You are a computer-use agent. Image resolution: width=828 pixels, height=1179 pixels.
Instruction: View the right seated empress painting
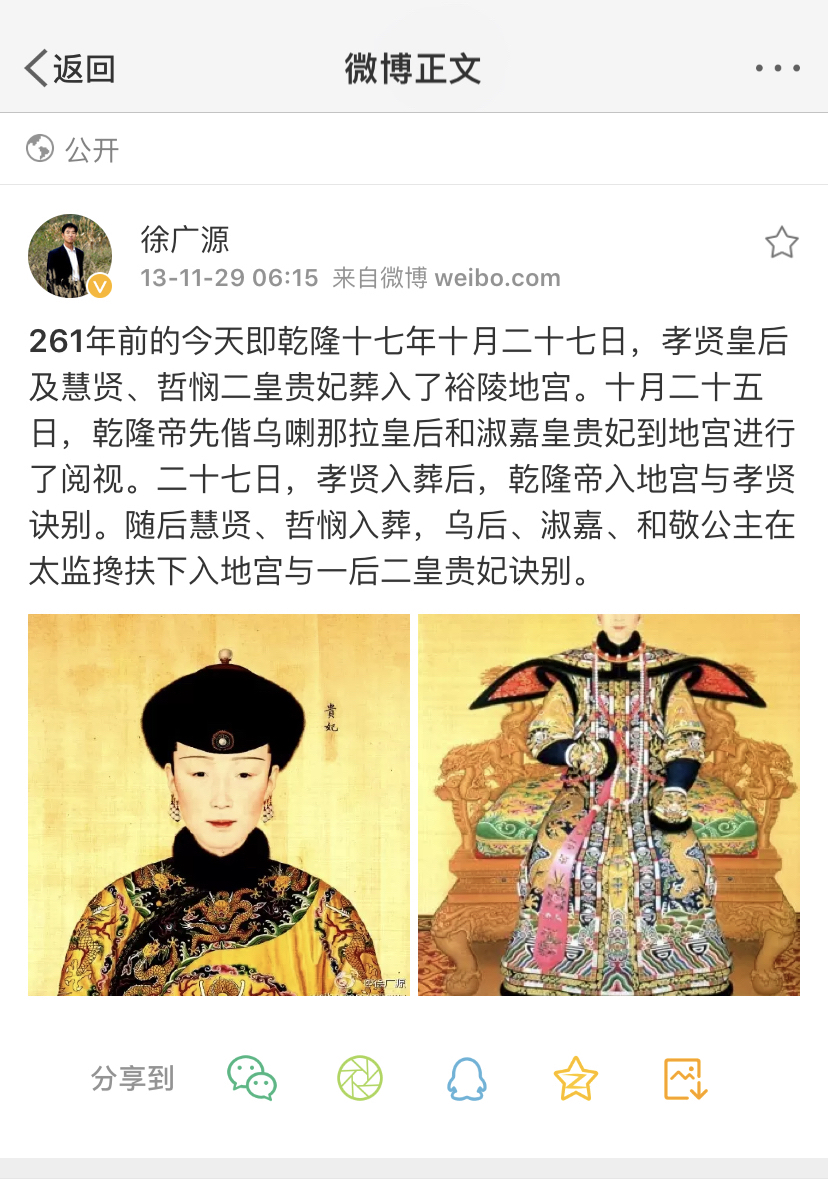608,805
